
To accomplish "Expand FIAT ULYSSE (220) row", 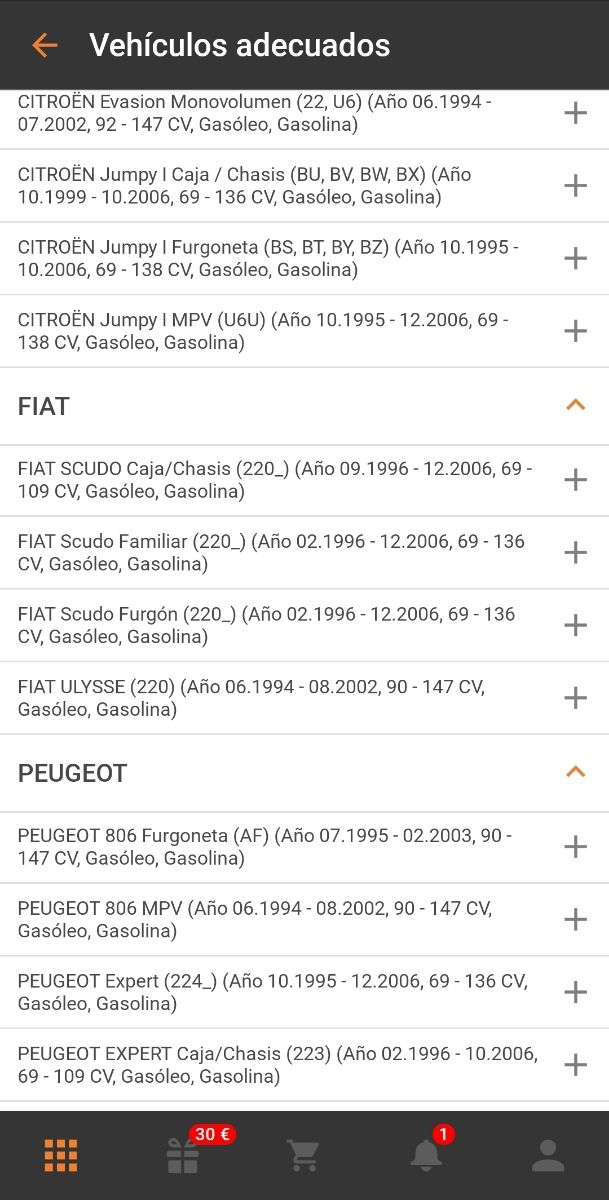I will coord(575,698).
